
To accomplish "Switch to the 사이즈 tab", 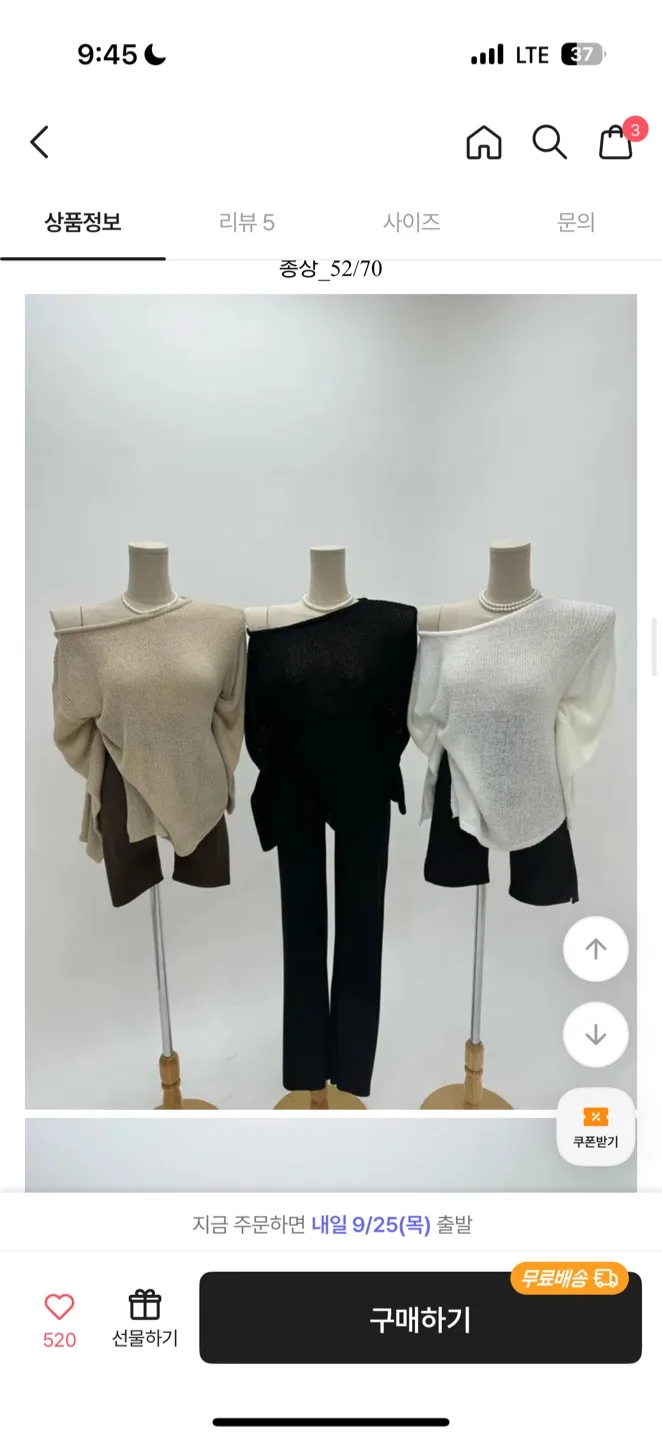I will (x=412, y=222).
